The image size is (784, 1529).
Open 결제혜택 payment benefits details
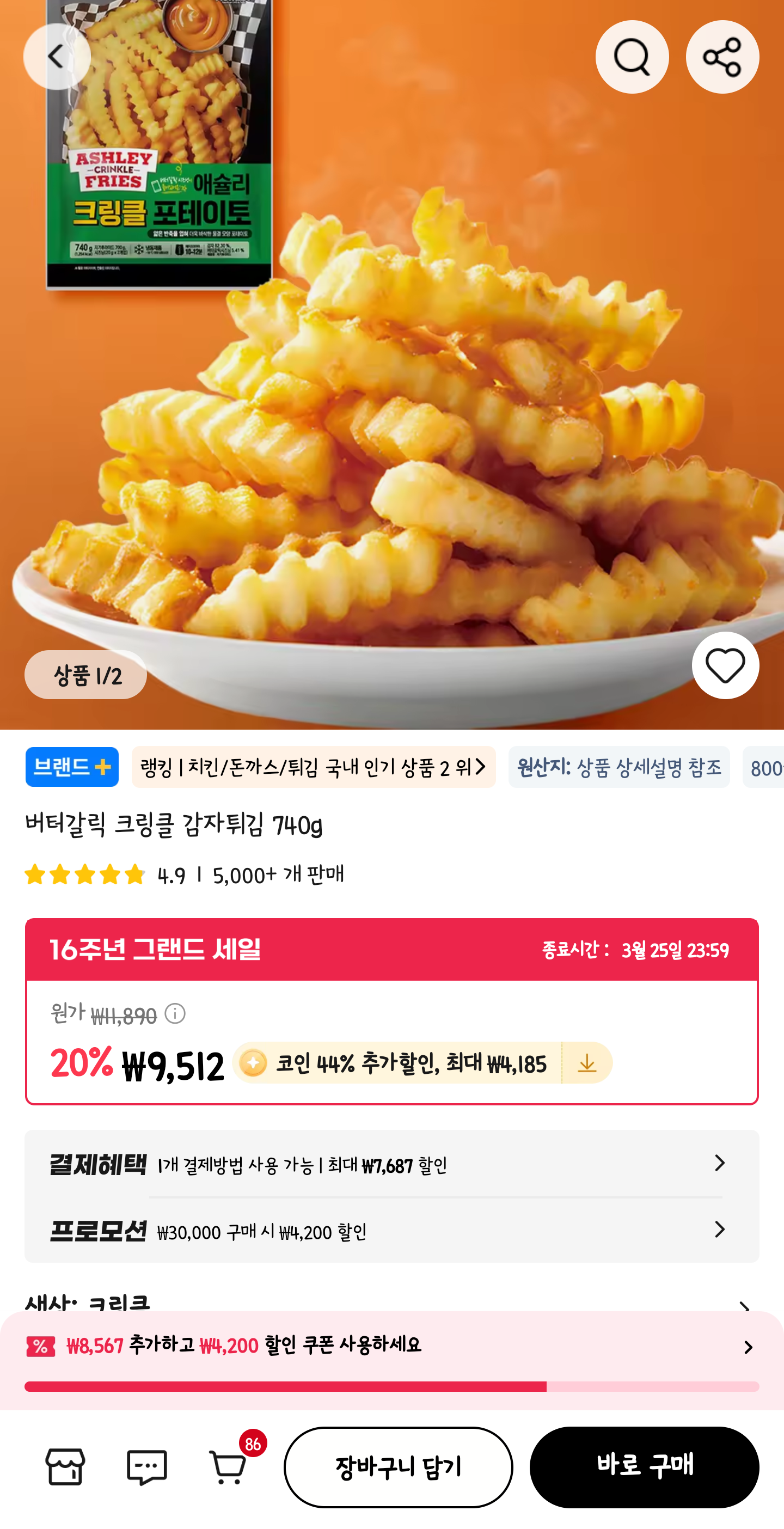pos(391,1164)
